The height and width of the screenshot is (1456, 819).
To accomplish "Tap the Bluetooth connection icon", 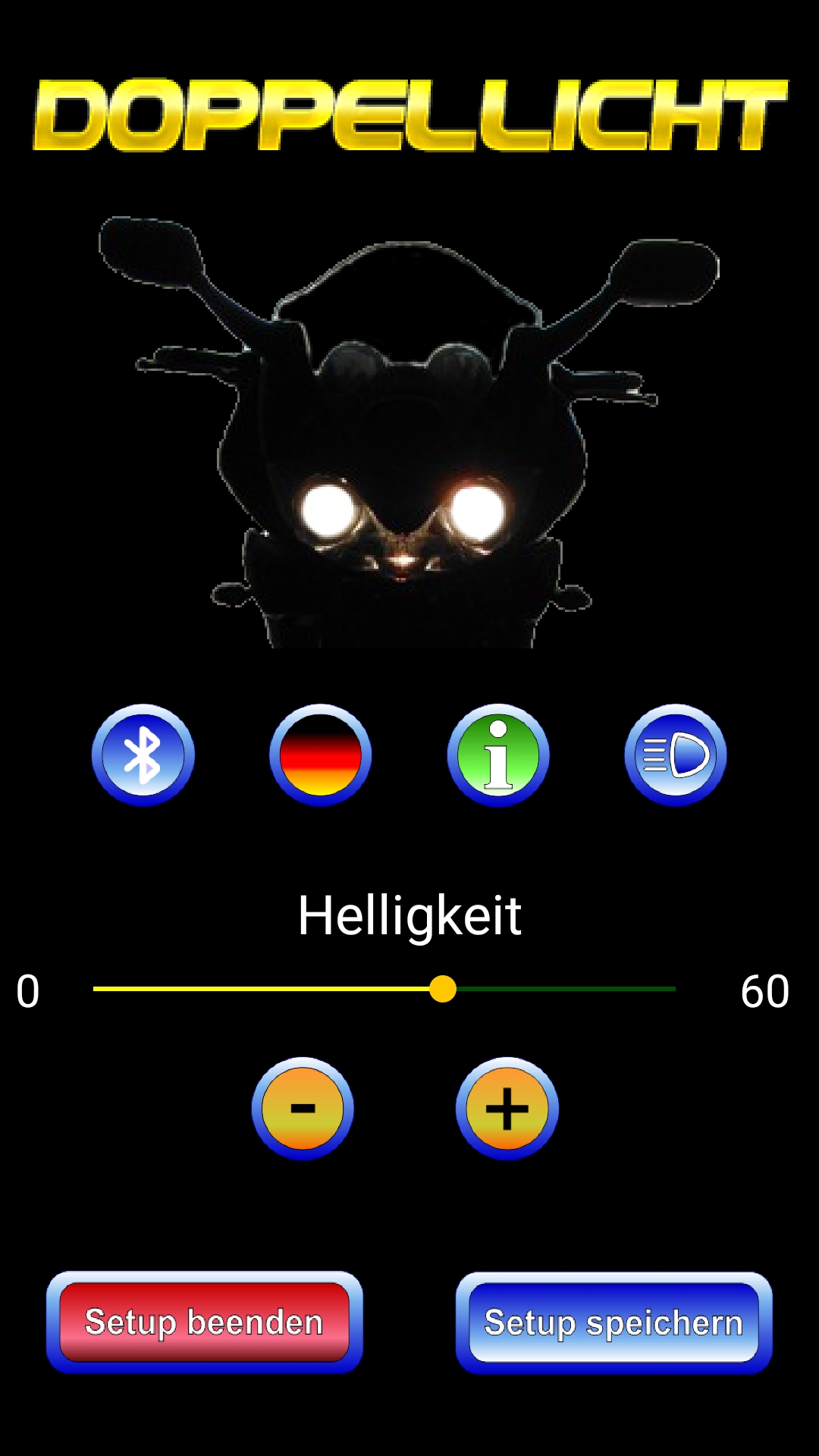I will coord(143,755).
